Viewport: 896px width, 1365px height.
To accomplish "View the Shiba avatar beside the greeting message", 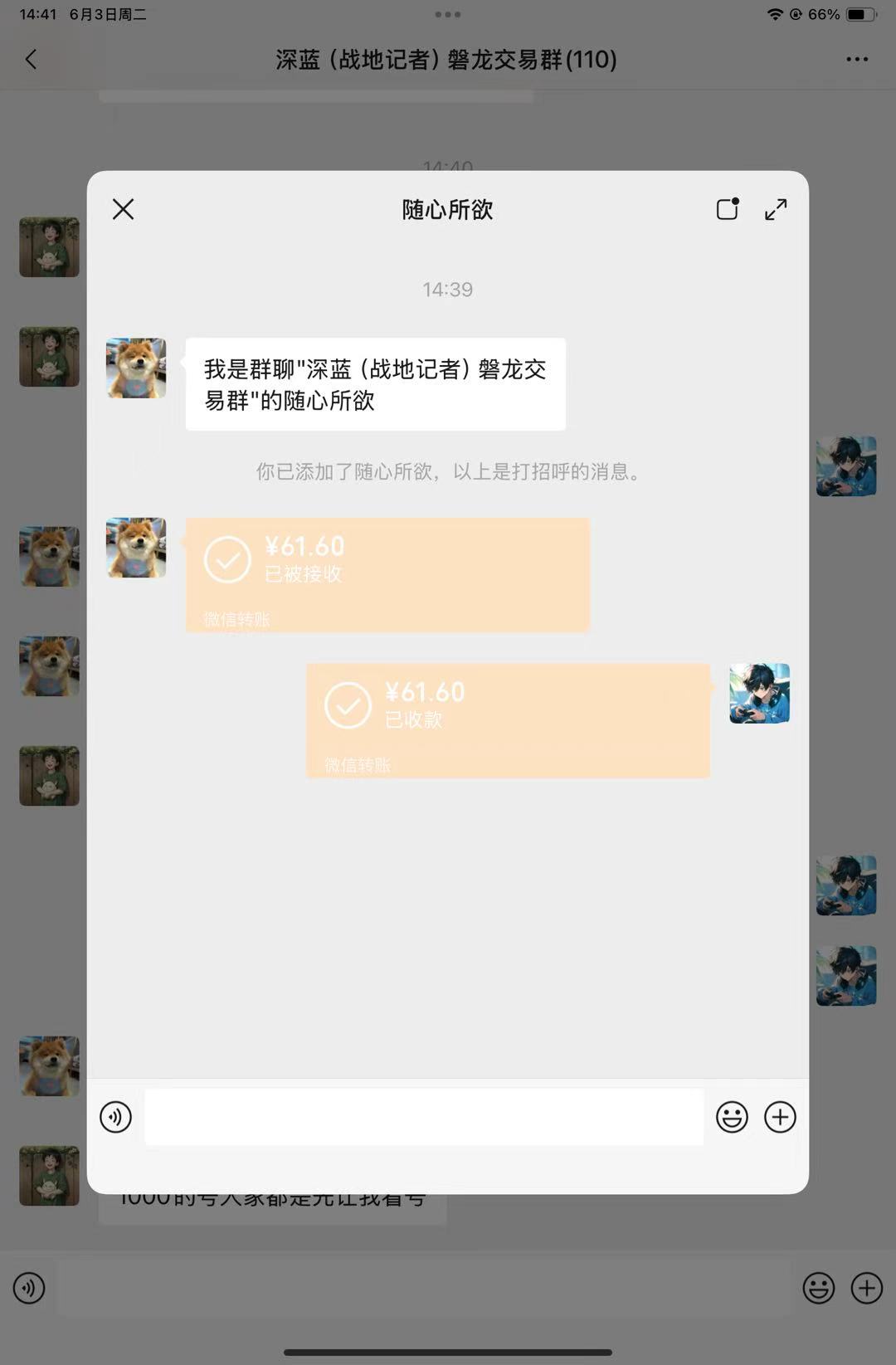I will 136,368.
